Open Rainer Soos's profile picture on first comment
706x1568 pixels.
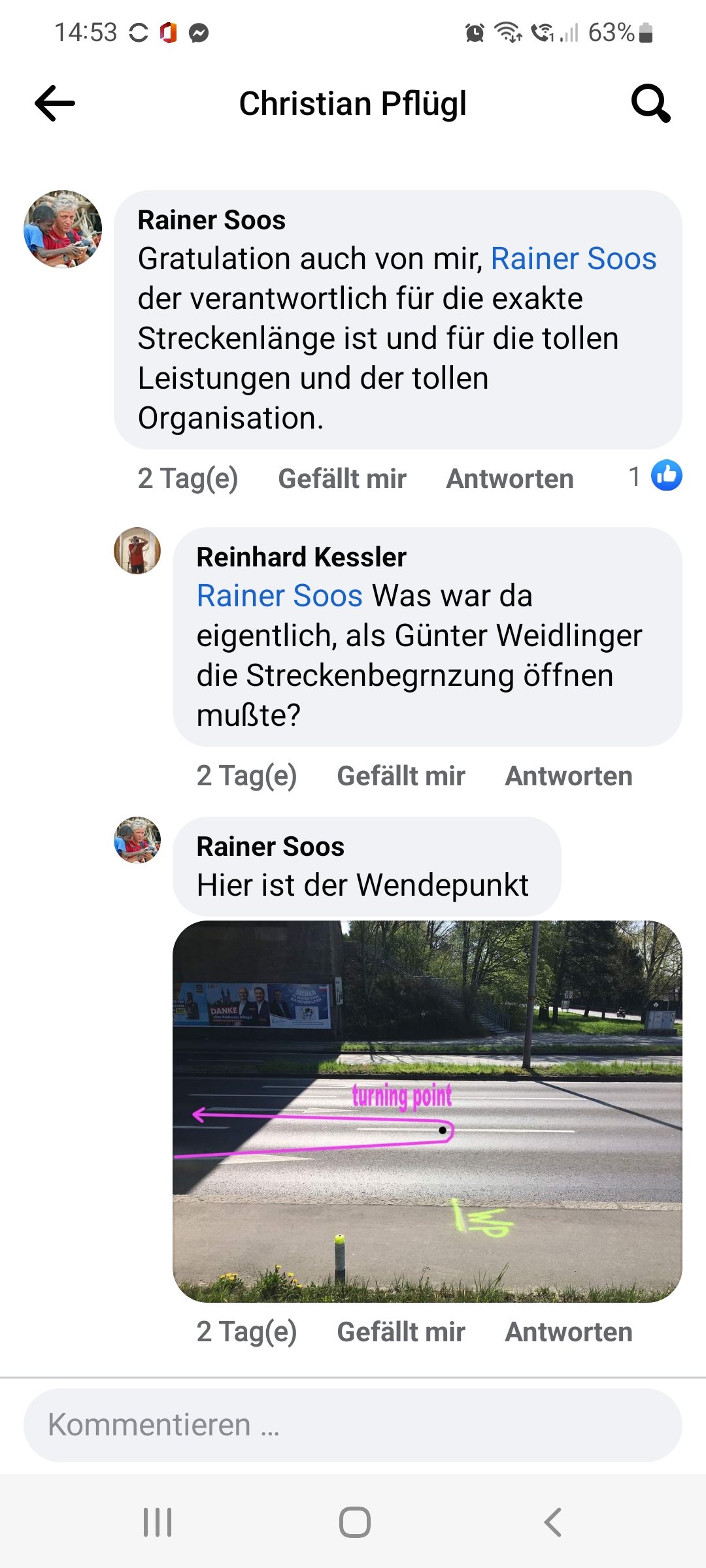coord(63,229)
